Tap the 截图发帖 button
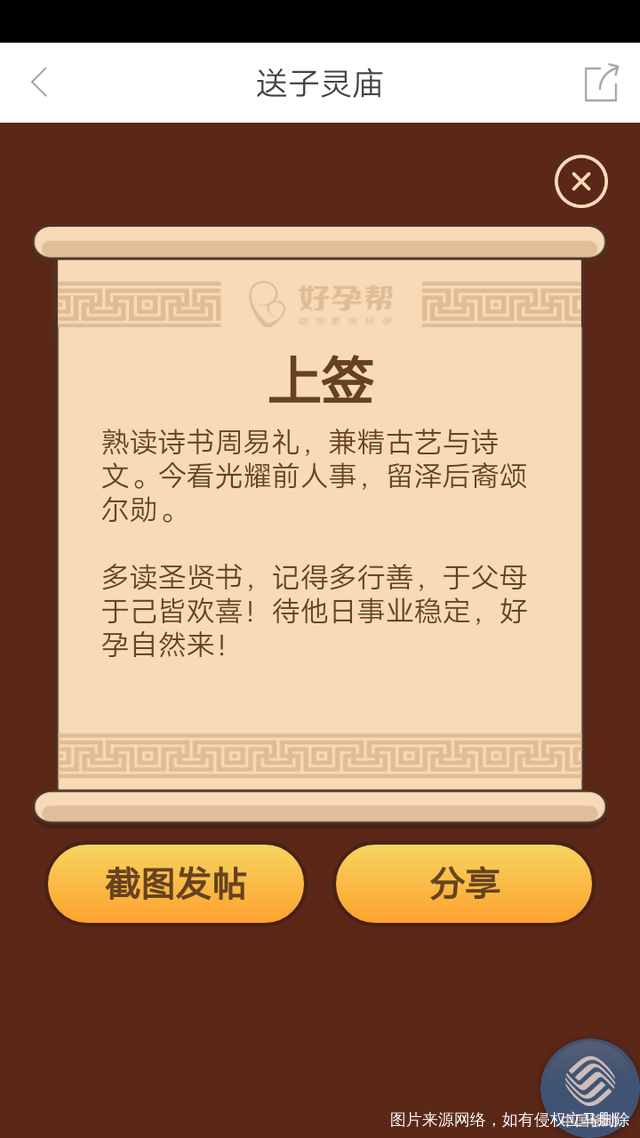 coord(176,884)
